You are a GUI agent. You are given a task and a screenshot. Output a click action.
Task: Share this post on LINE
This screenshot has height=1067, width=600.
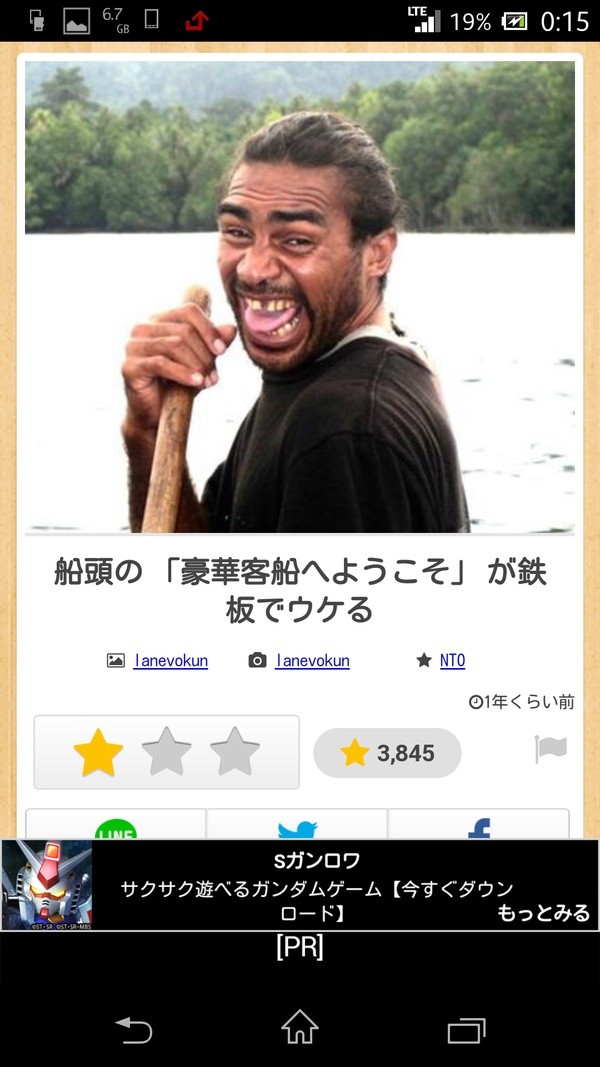tap(116, 828)
